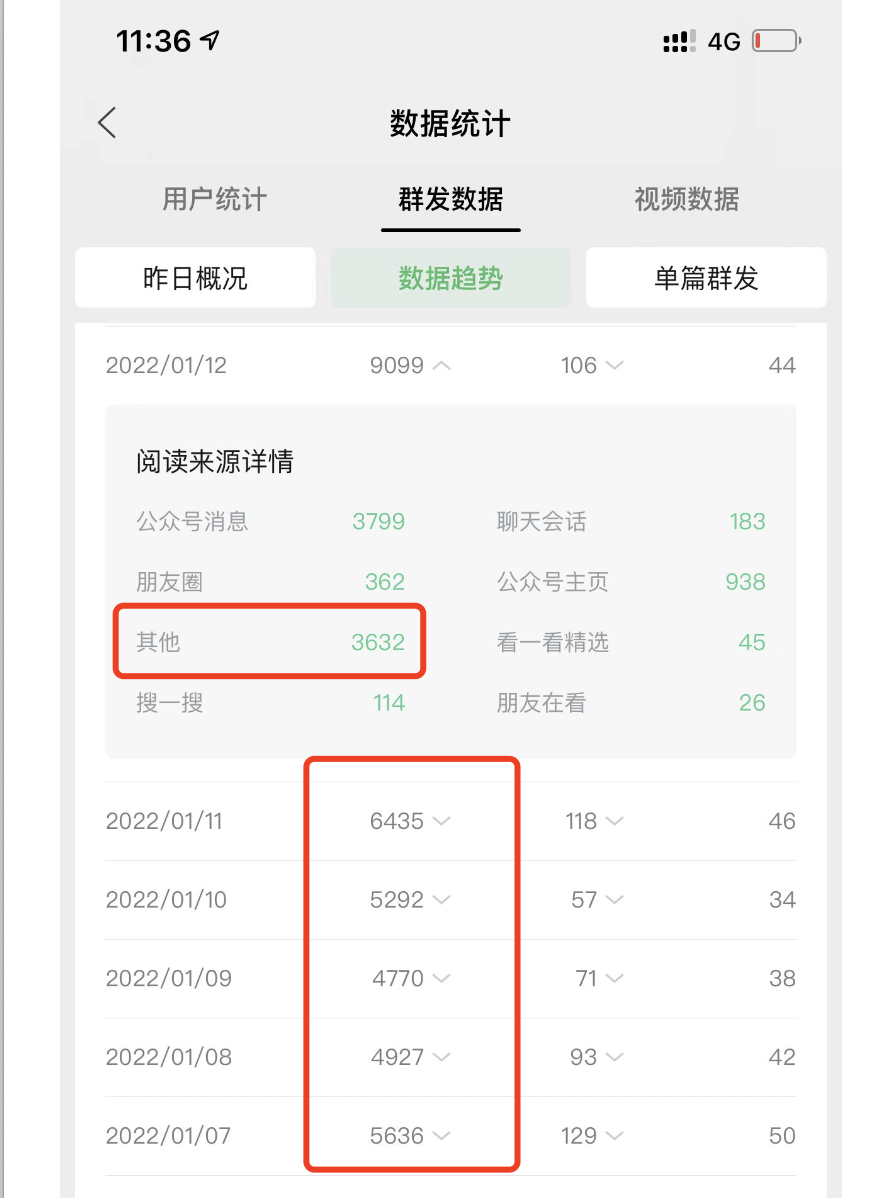Open the 昨日概况 section

point(195,278)
